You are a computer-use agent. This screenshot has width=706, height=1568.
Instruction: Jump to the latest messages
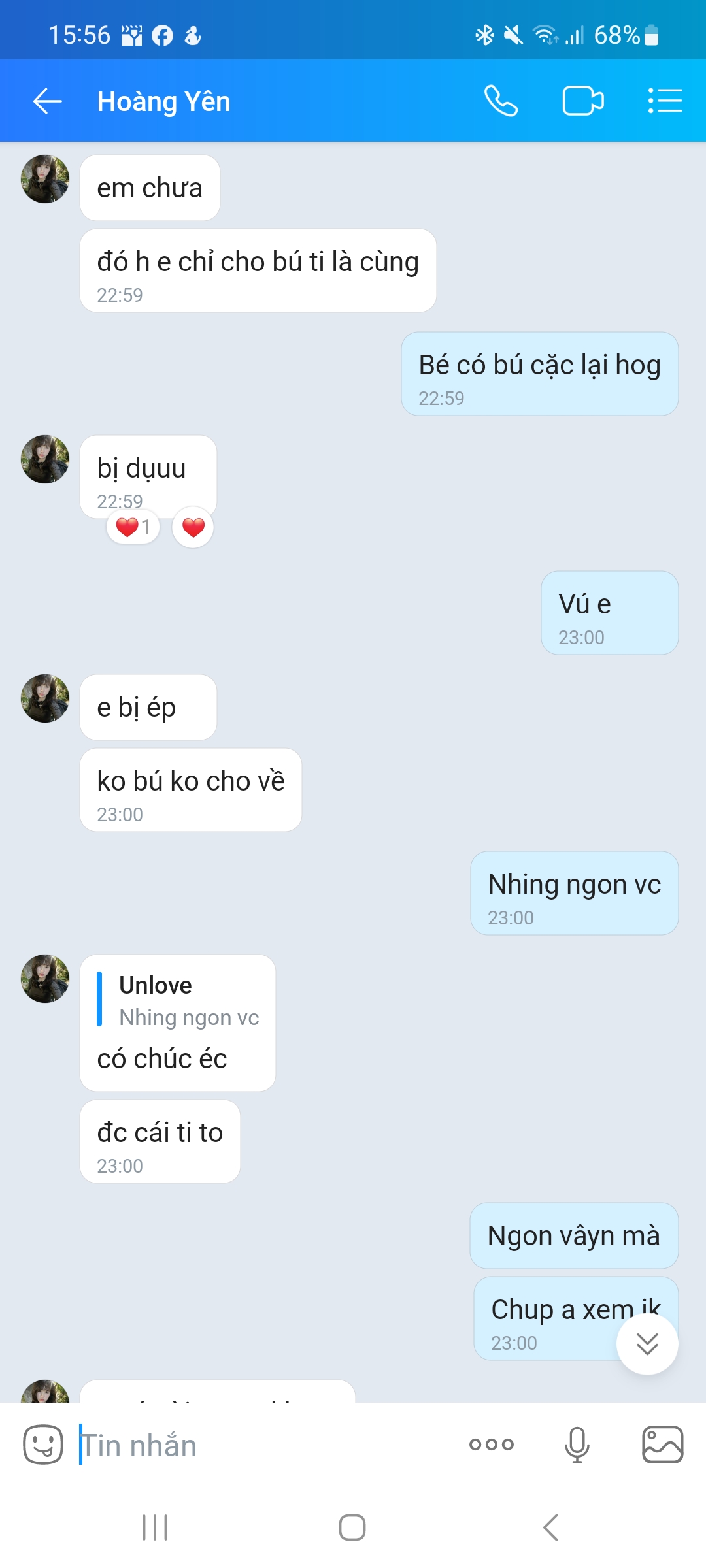click(647, 1344)
